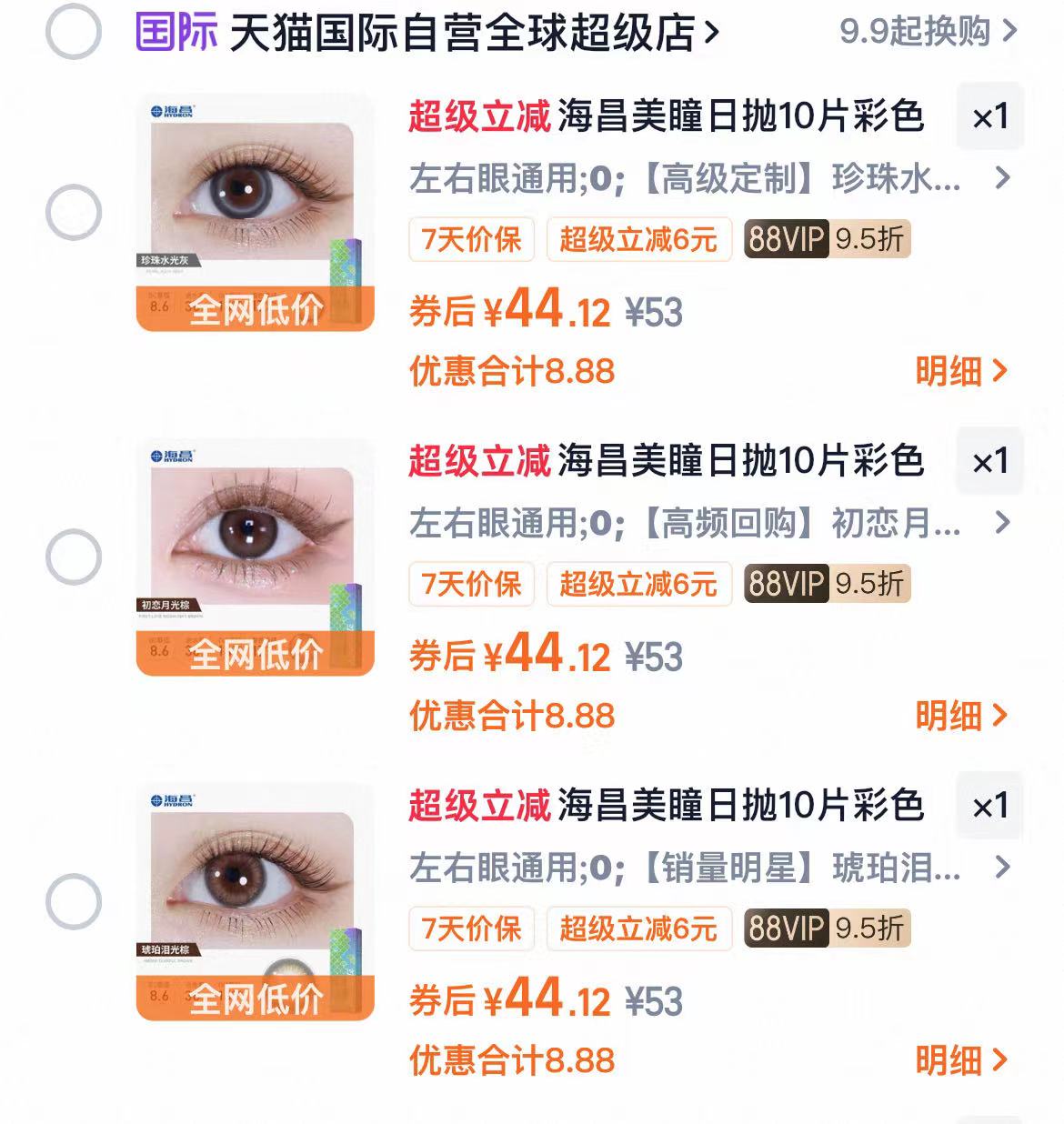The image size is (1064, 1124).
Task: Open the 天猫国际自营全球超级店 store page
Action: coord(464,30)
